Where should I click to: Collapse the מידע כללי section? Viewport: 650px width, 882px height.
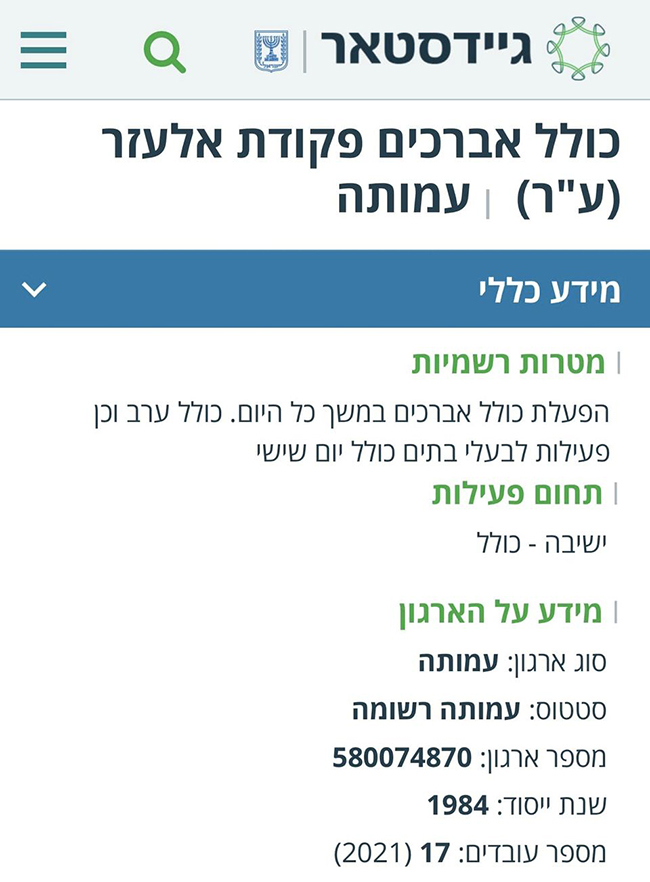[x=34, y=290]
